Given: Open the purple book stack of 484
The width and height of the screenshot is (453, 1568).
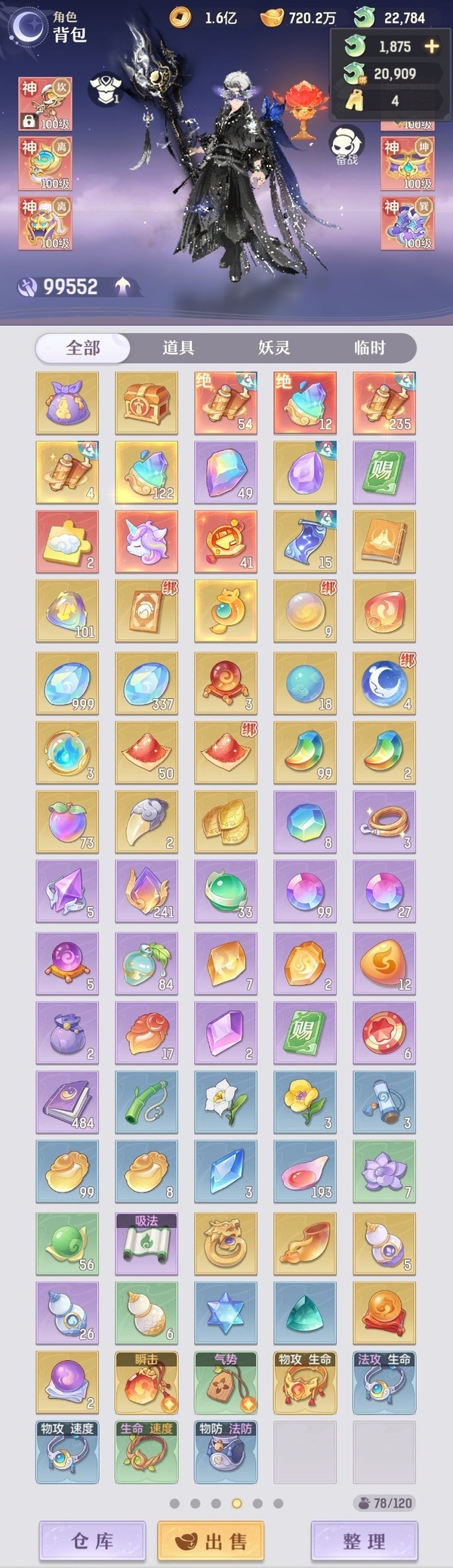Looking at the screenshot, I should tap(67, 1101).
